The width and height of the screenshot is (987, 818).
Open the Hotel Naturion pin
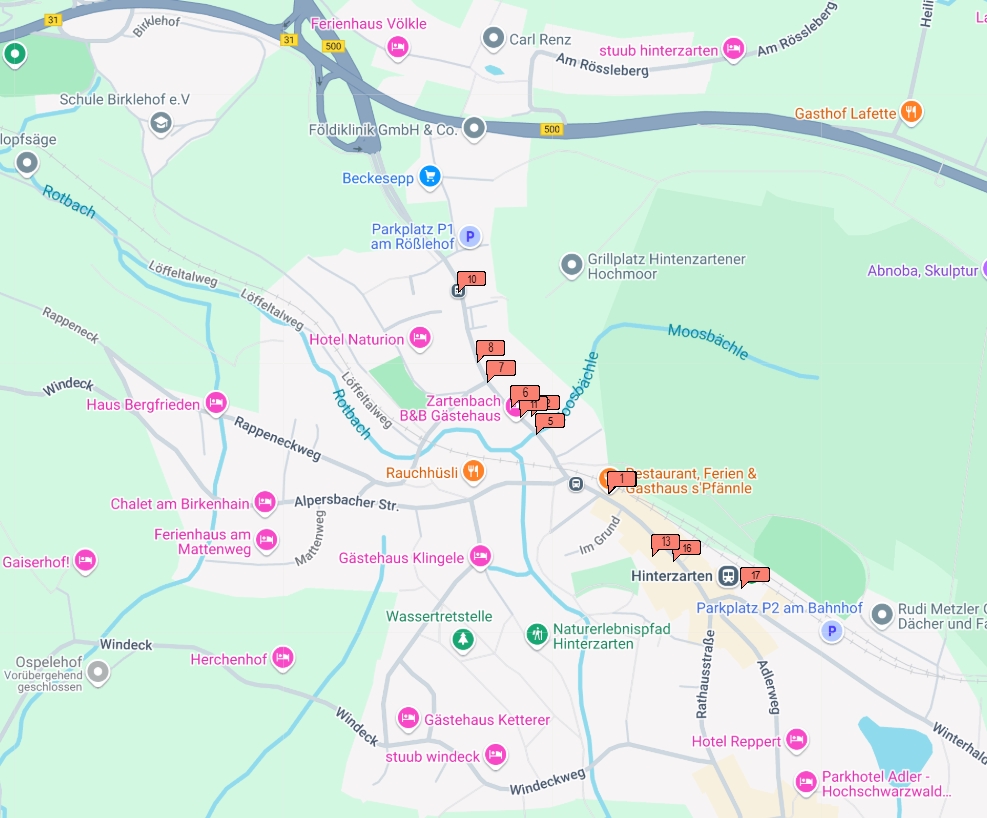click(420, 338)
